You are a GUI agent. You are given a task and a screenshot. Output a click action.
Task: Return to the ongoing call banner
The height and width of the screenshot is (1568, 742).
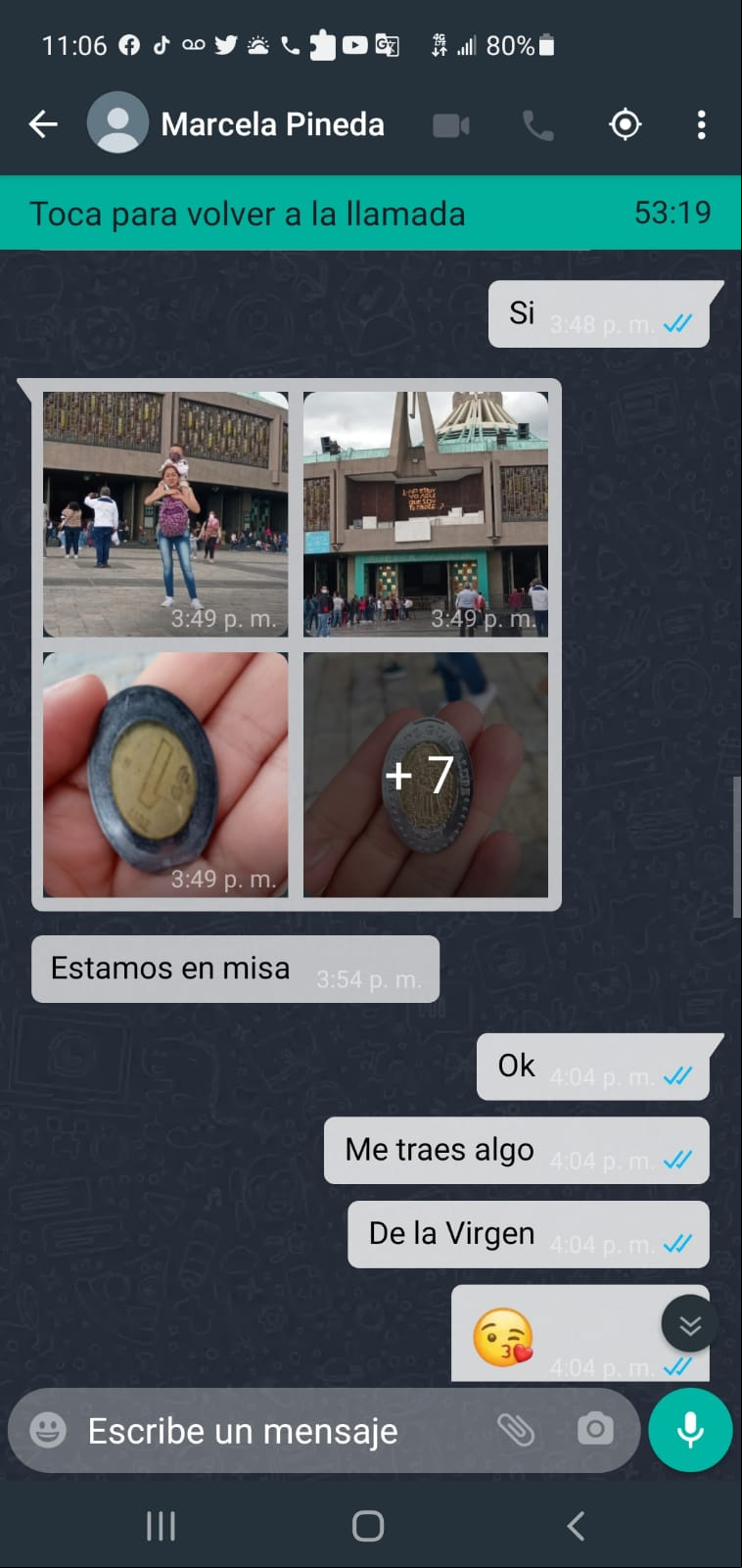(x=370, y=213)
